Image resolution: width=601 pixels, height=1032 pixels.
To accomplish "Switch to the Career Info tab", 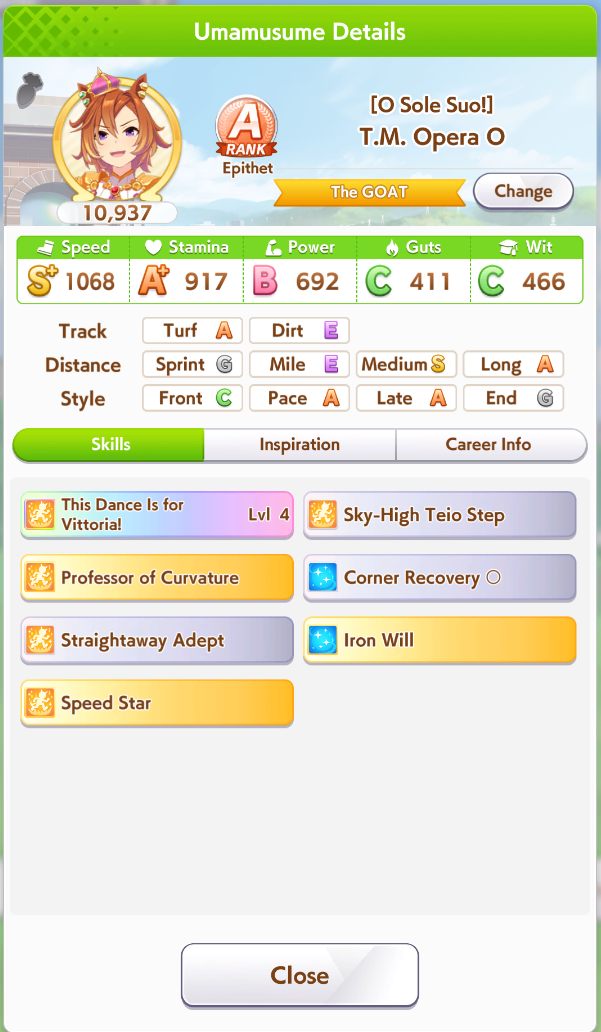I will tap(488, 445).
